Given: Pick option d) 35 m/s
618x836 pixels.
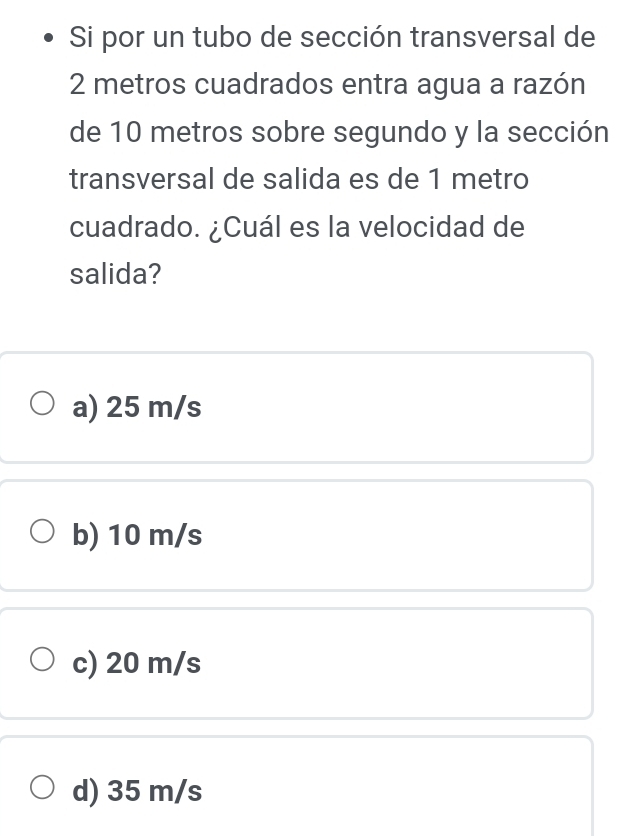Looking at the screenshot, I should 43,790.
